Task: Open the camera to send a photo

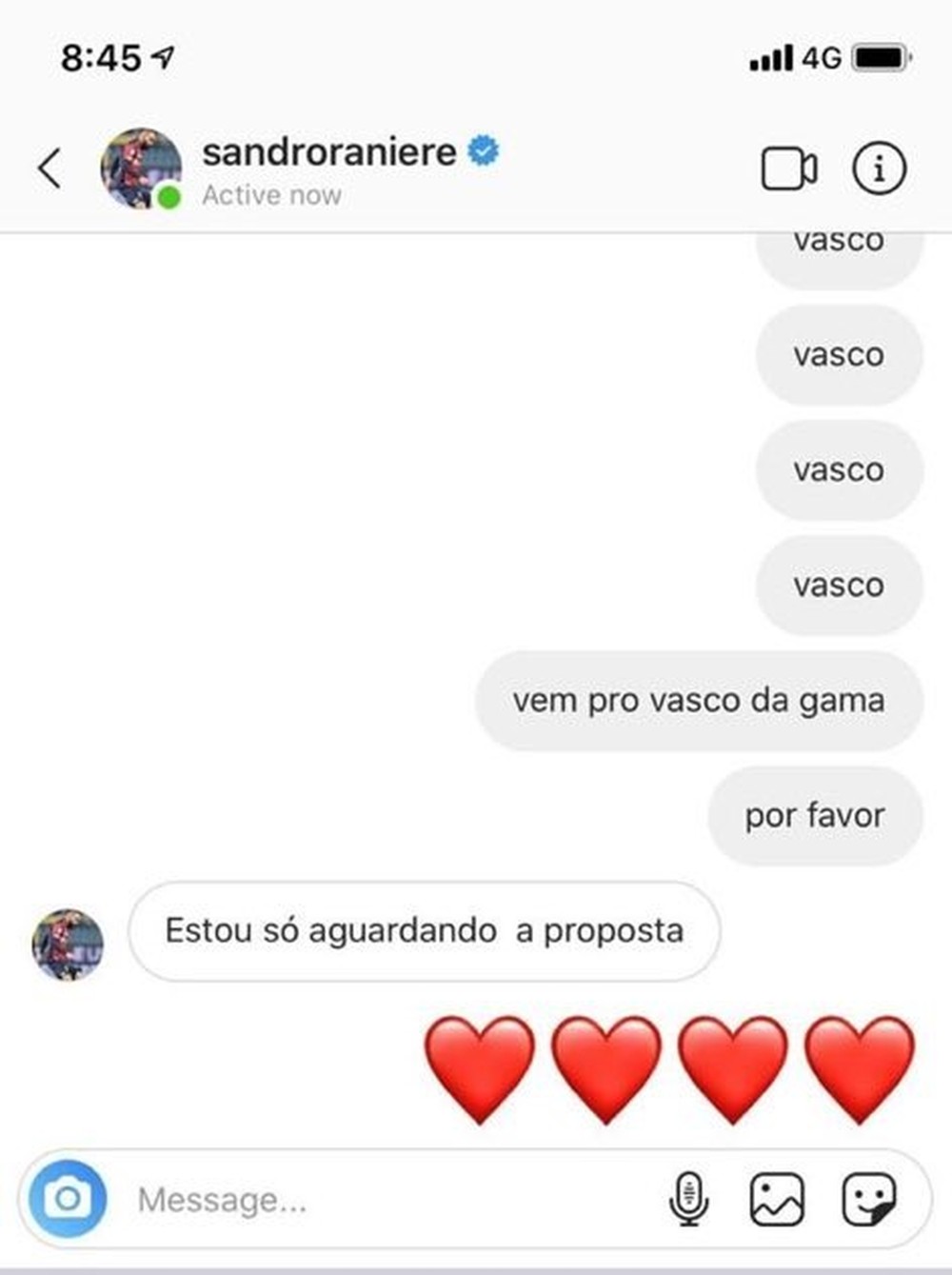Action: [x=68, y=1198]
